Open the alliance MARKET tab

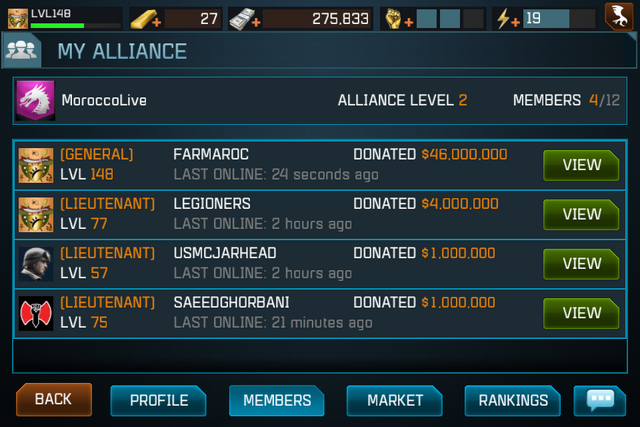(395, 401)
